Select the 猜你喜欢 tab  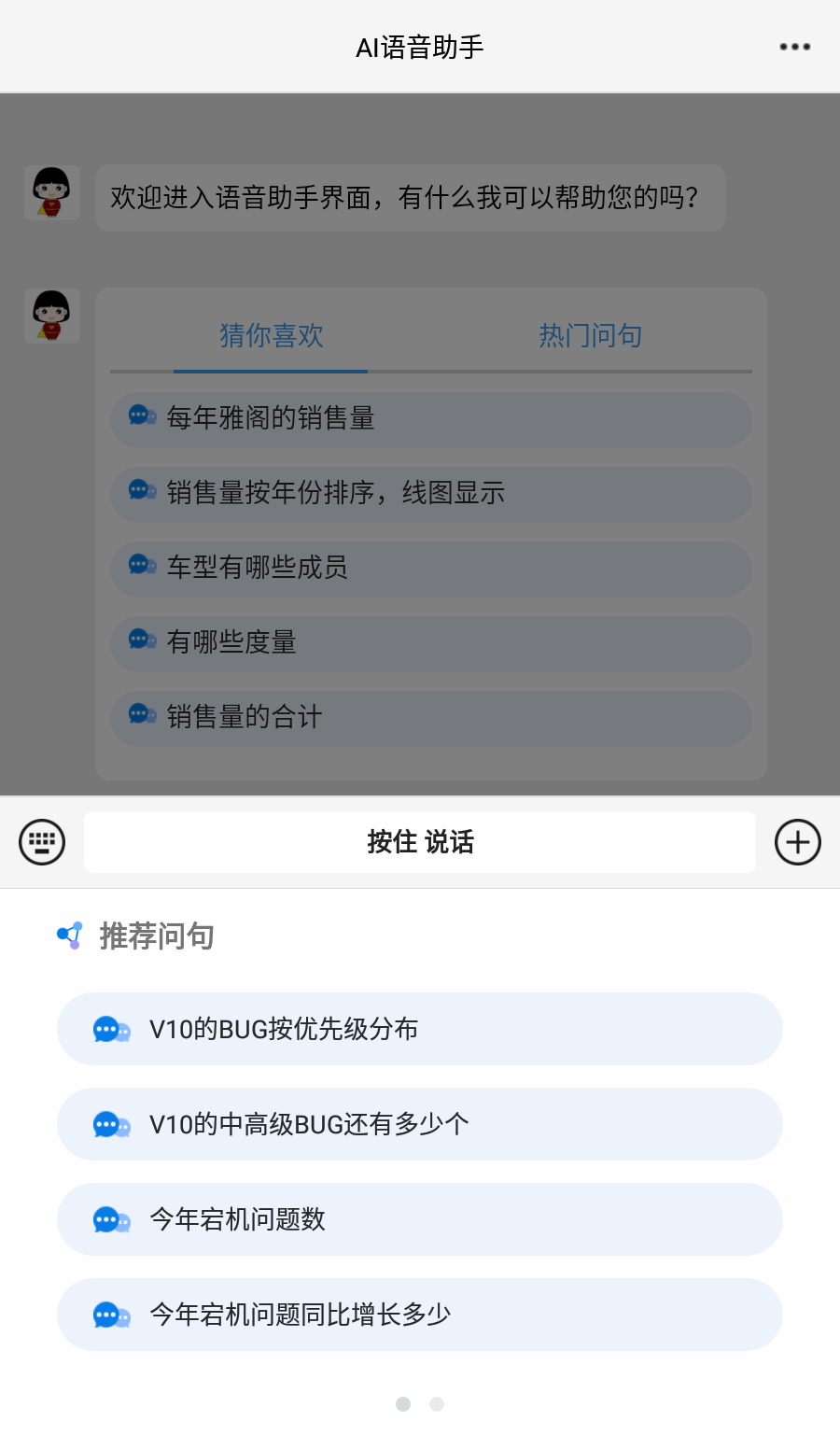pos(271,335)
